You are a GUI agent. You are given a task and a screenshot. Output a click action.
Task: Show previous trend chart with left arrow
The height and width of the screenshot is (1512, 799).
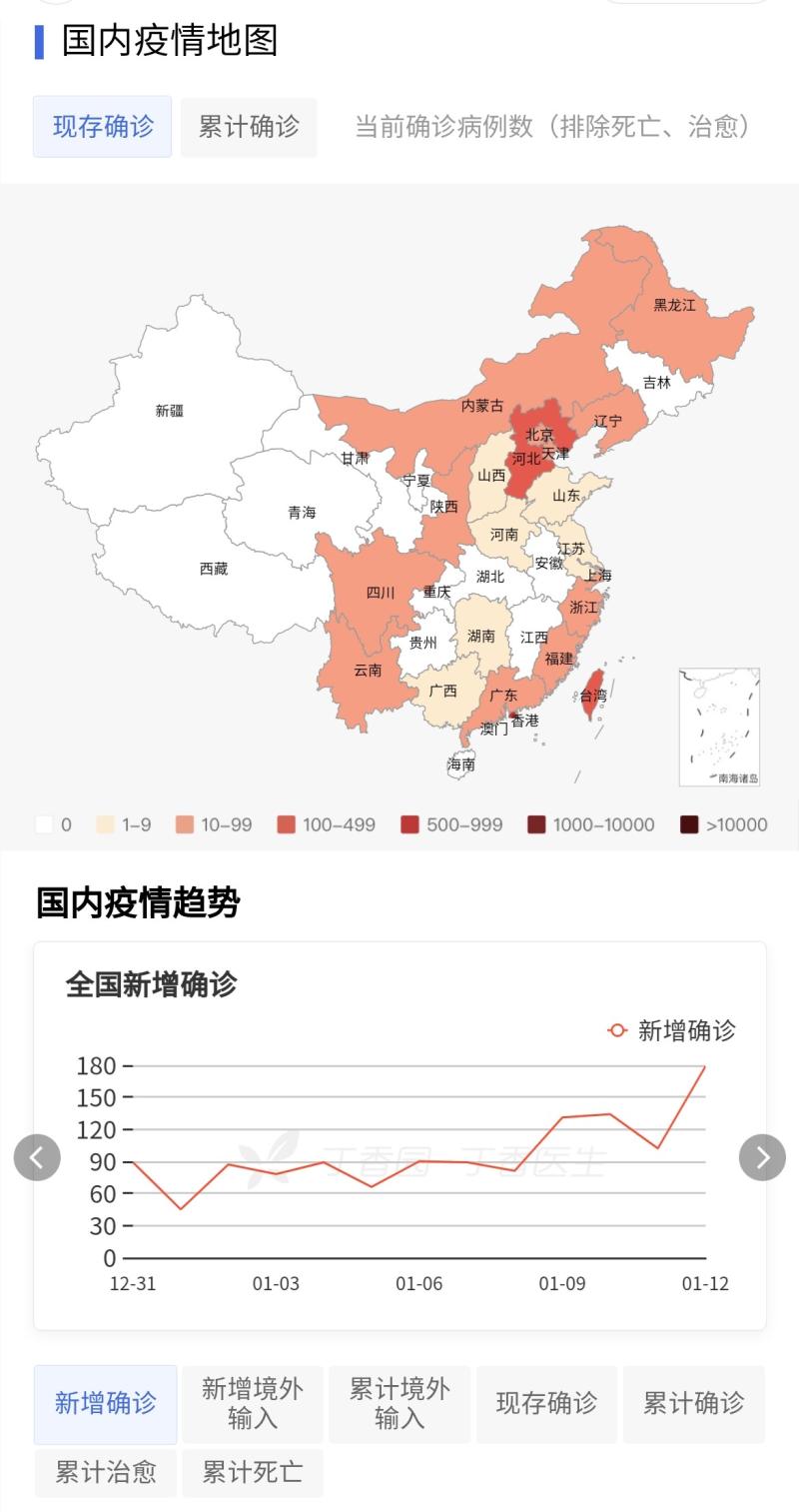[x=37, y=1157]
